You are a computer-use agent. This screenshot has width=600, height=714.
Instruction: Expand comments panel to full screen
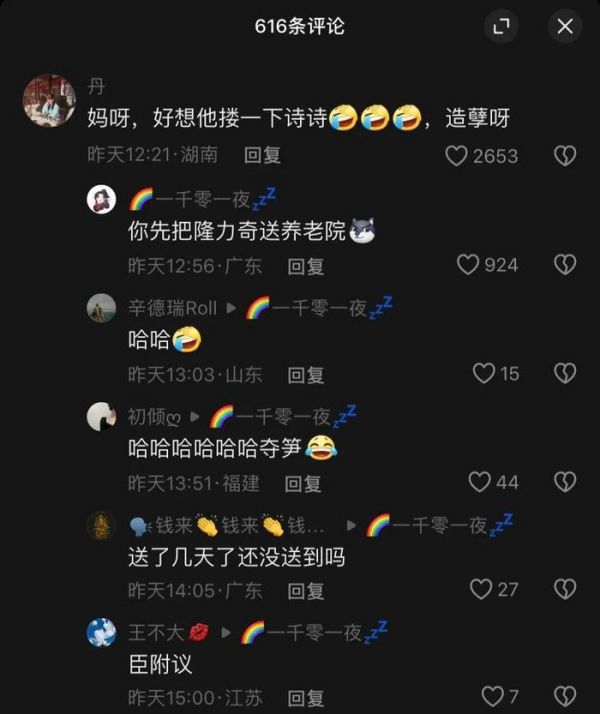pos(503,27)
